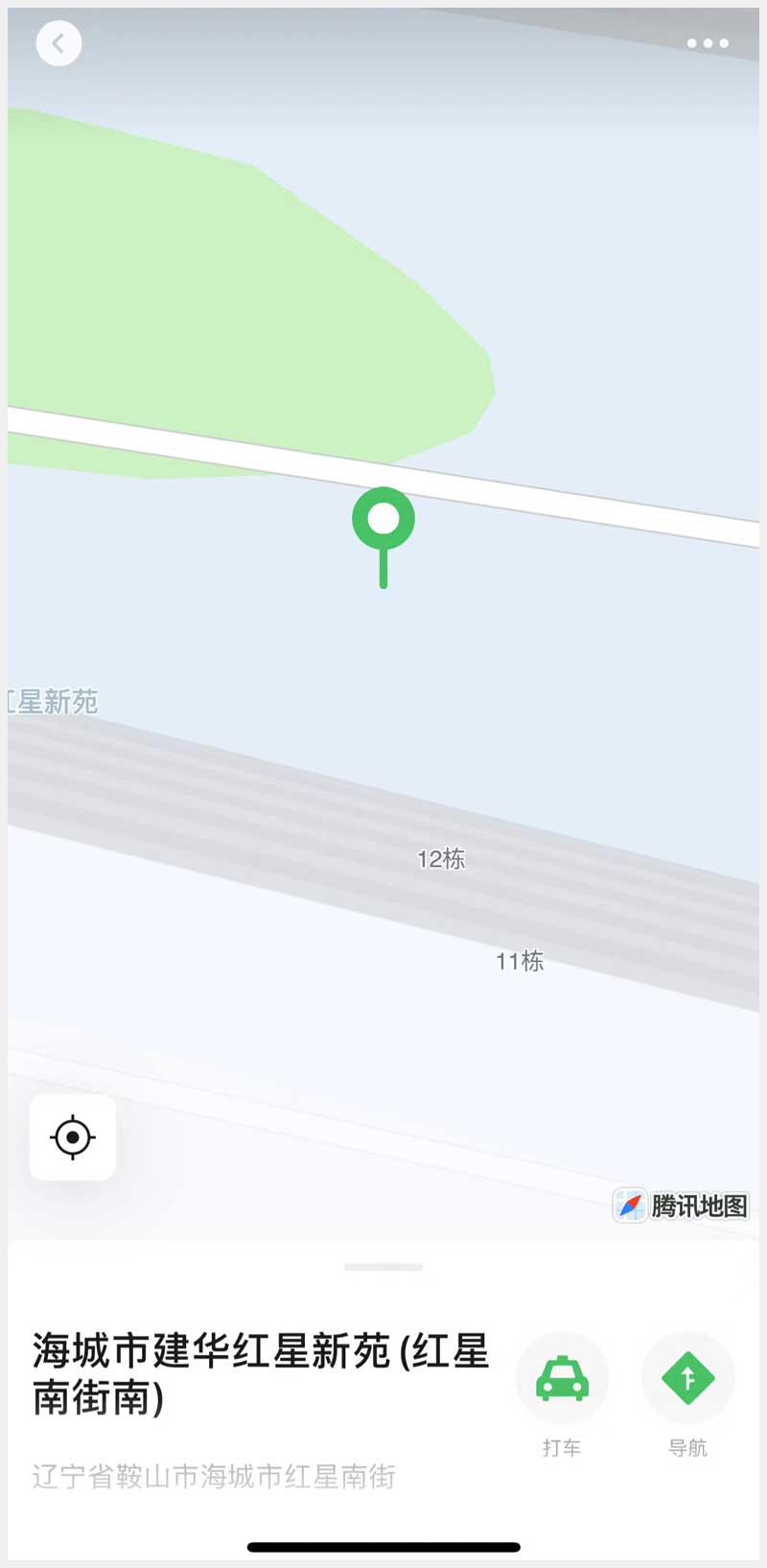Expand the location details sheet handle

click(x=383, y=1267)
